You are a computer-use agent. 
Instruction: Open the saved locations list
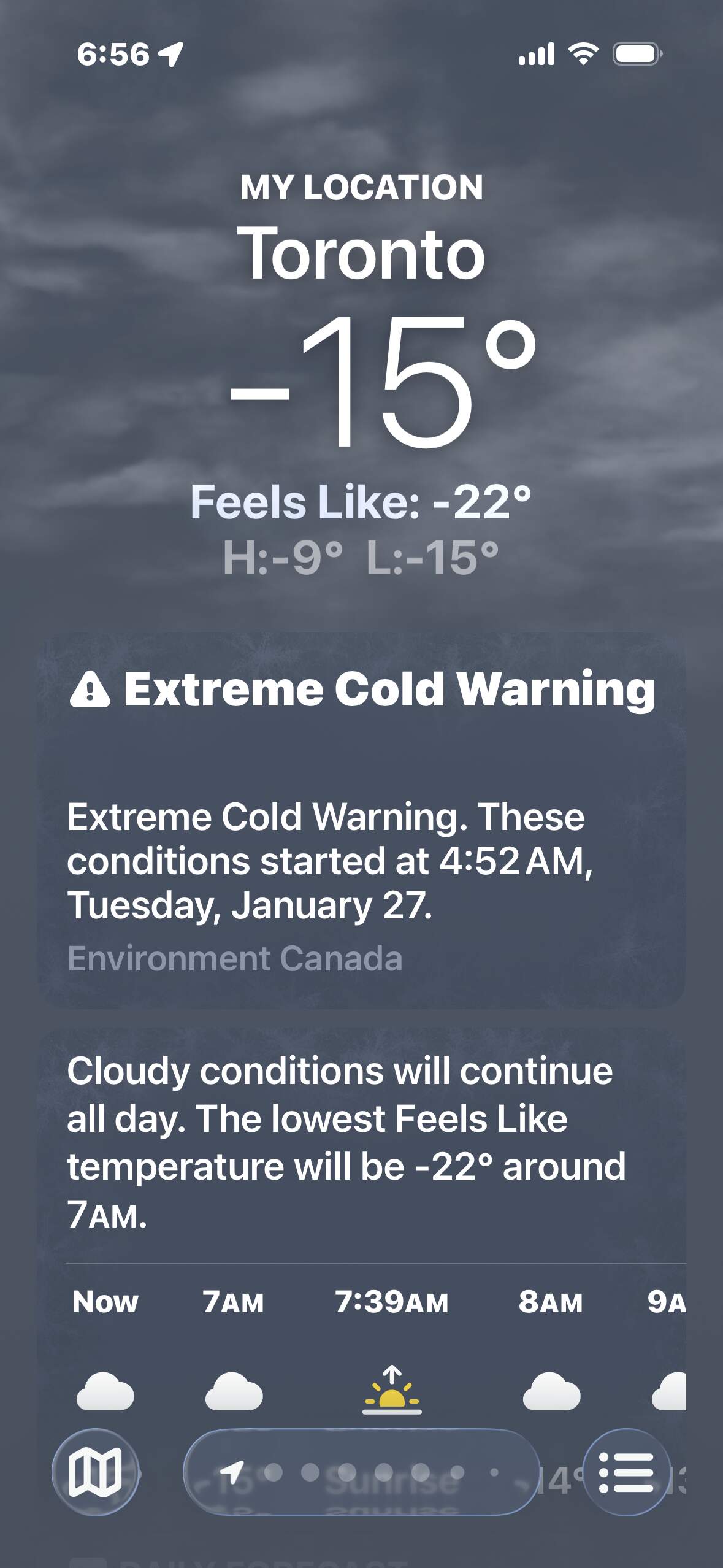tap(625, 1472)
